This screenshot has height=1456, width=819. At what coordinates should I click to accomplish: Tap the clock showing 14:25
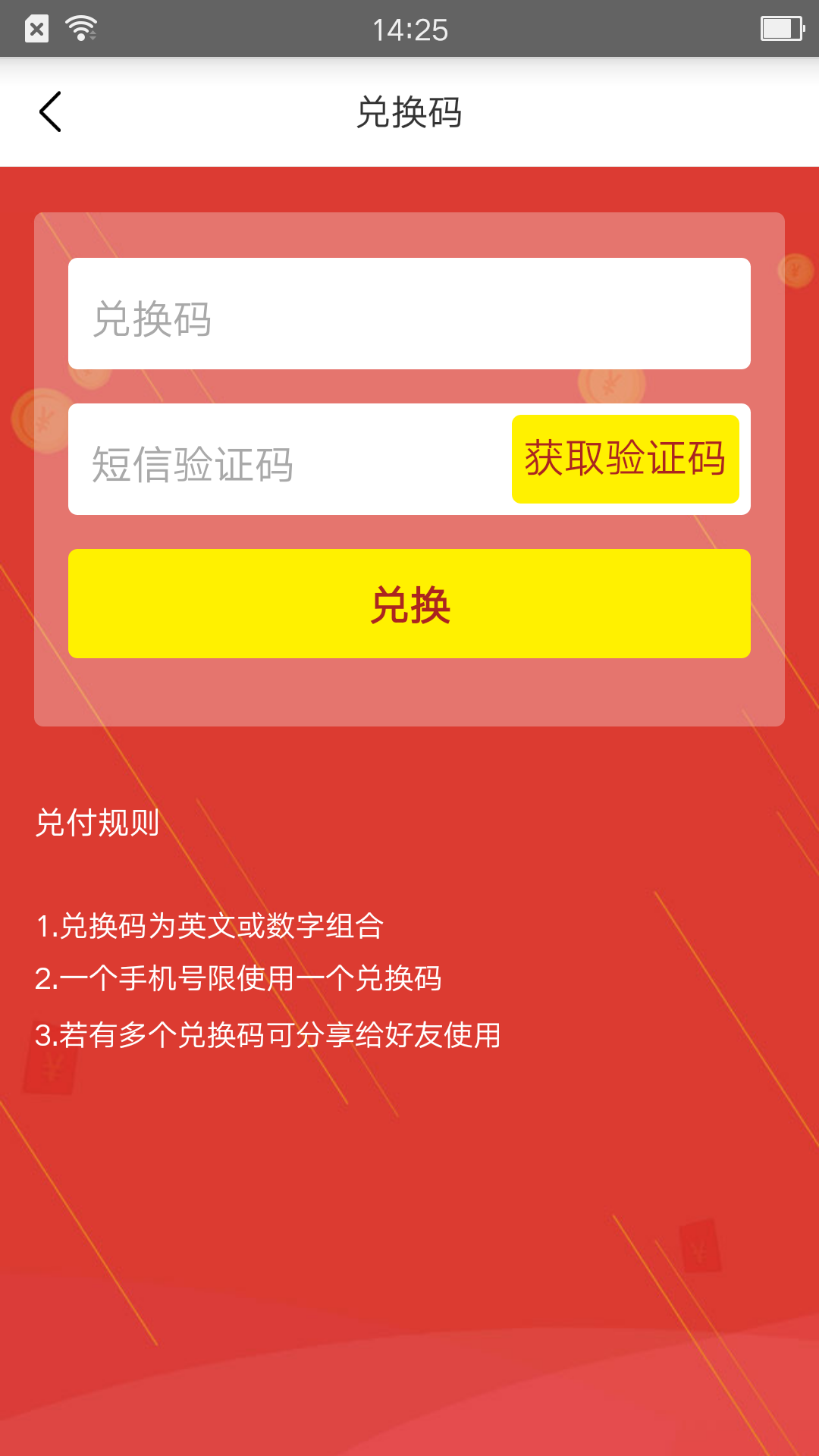coord(409,29)
